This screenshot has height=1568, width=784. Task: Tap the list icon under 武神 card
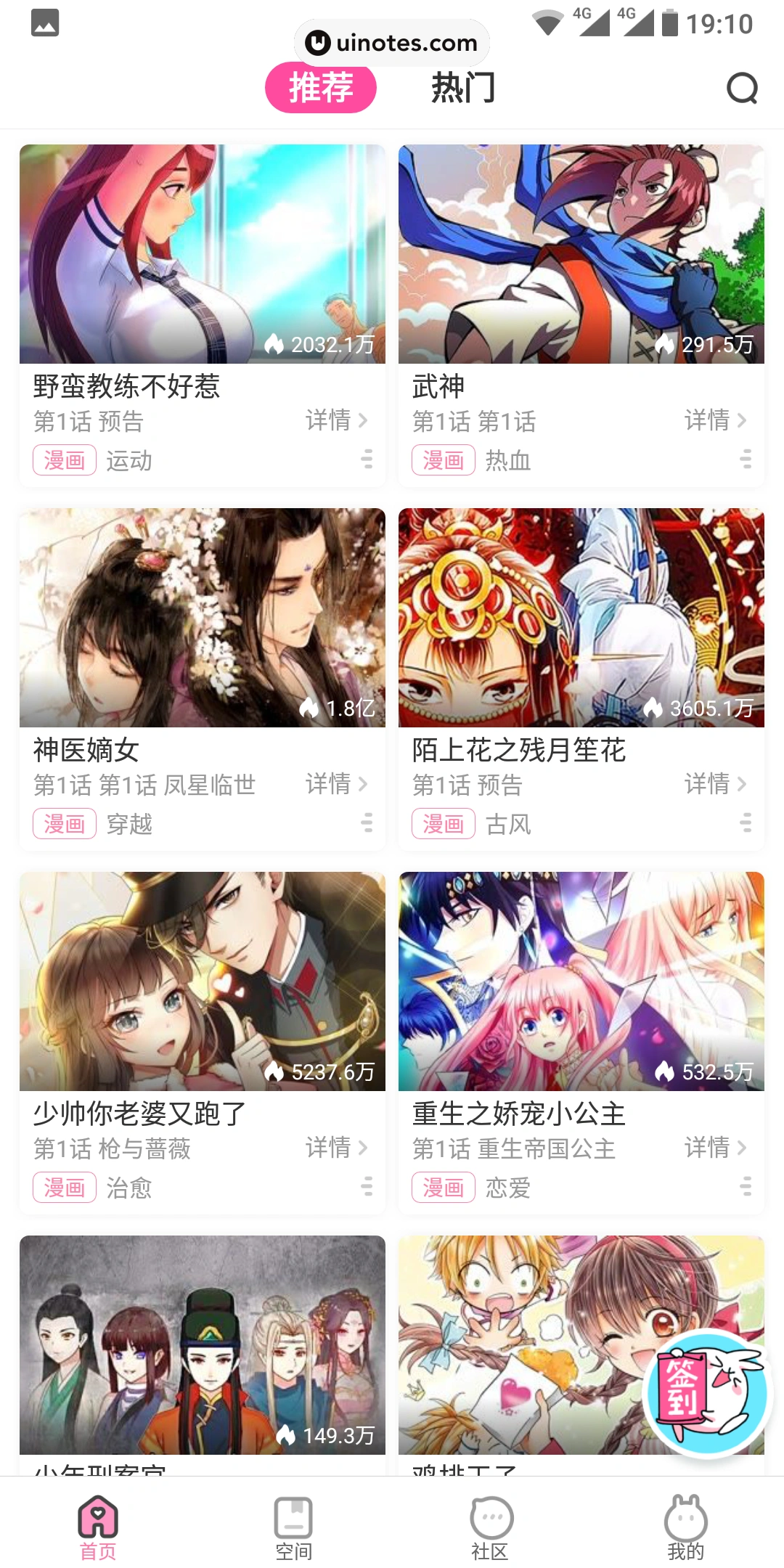pyautogui.click(x=746, y=460)
